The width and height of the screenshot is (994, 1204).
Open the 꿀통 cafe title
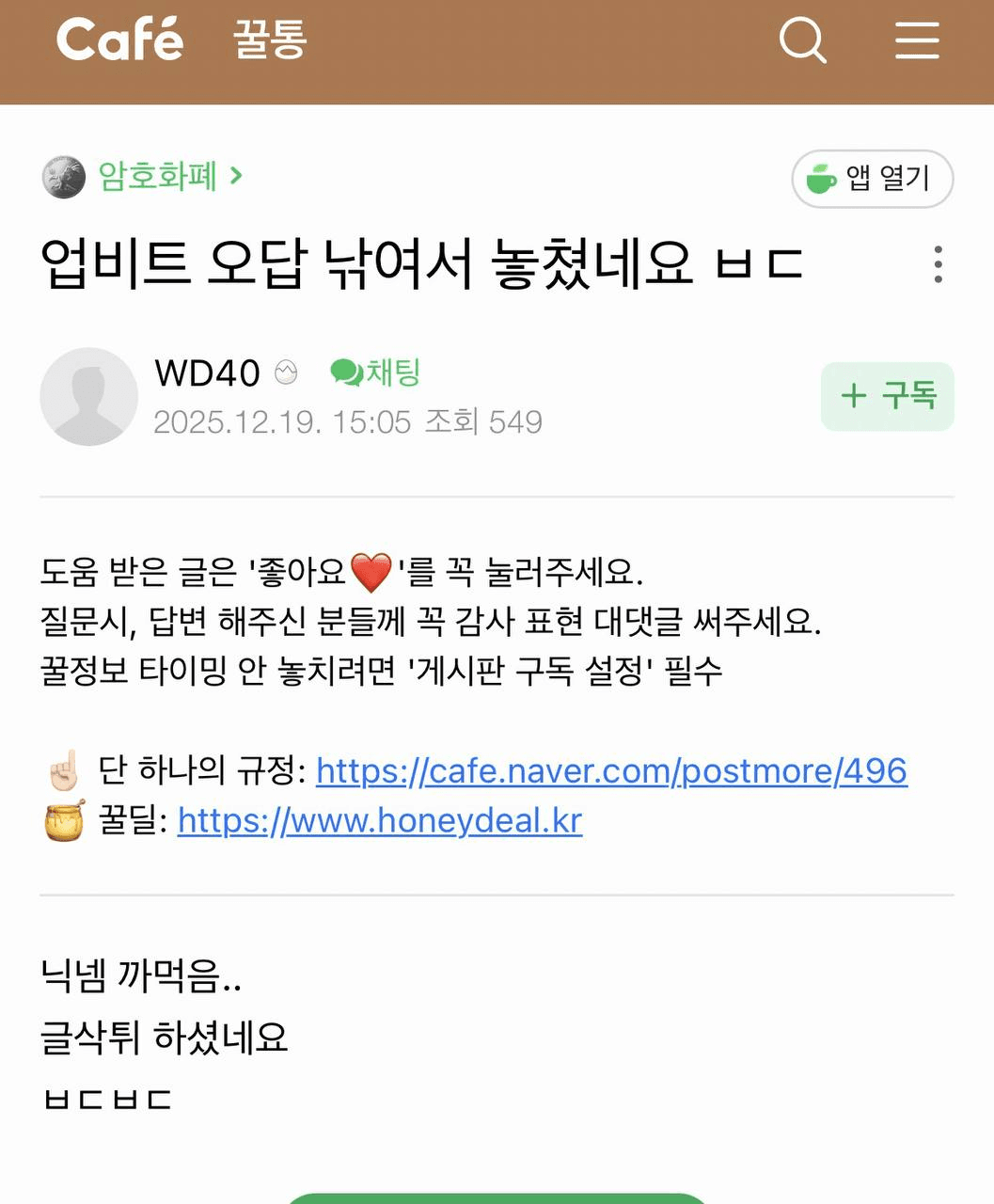(271, 40)
